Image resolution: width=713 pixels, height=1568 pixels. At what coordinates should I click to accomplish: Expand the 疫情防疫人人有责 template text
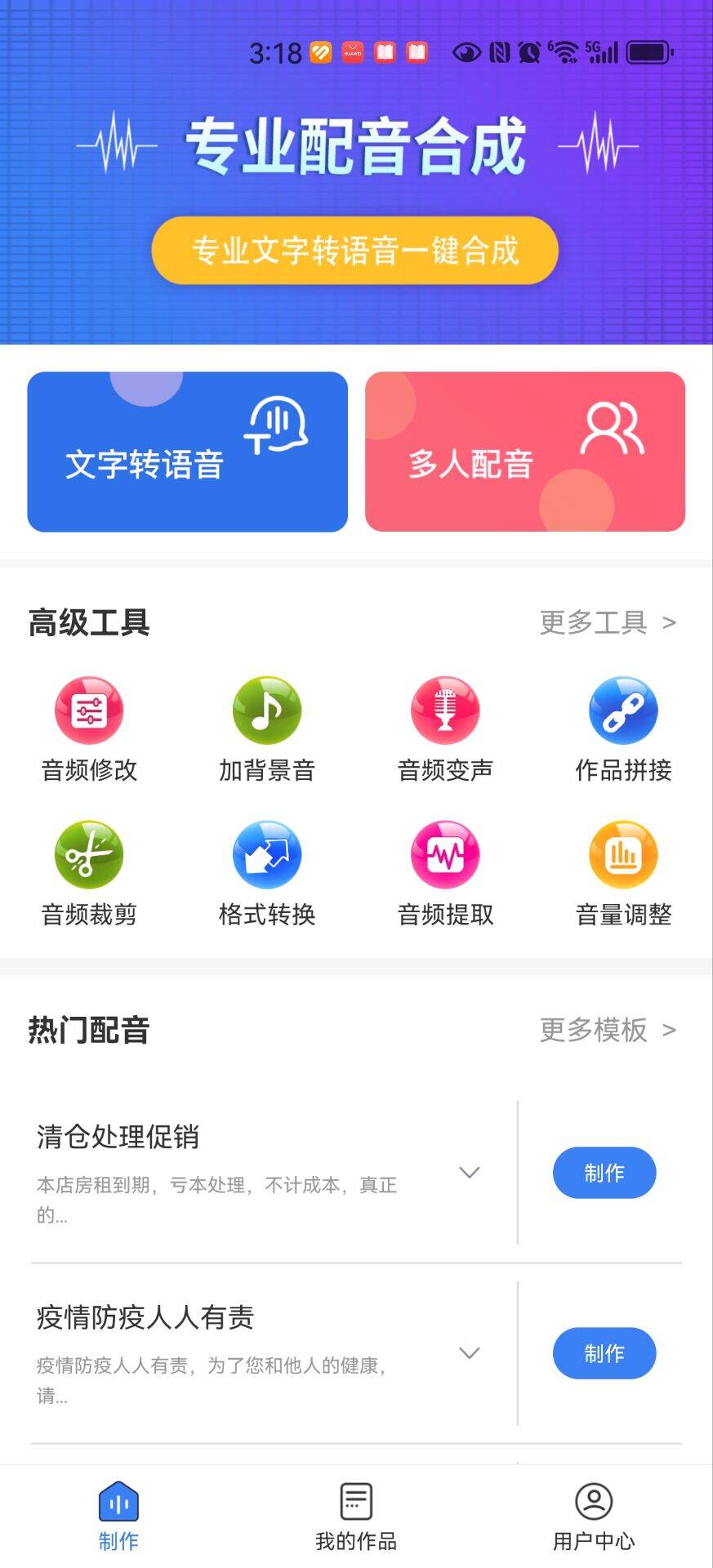pyautogui.click(x=469, y=1353)
